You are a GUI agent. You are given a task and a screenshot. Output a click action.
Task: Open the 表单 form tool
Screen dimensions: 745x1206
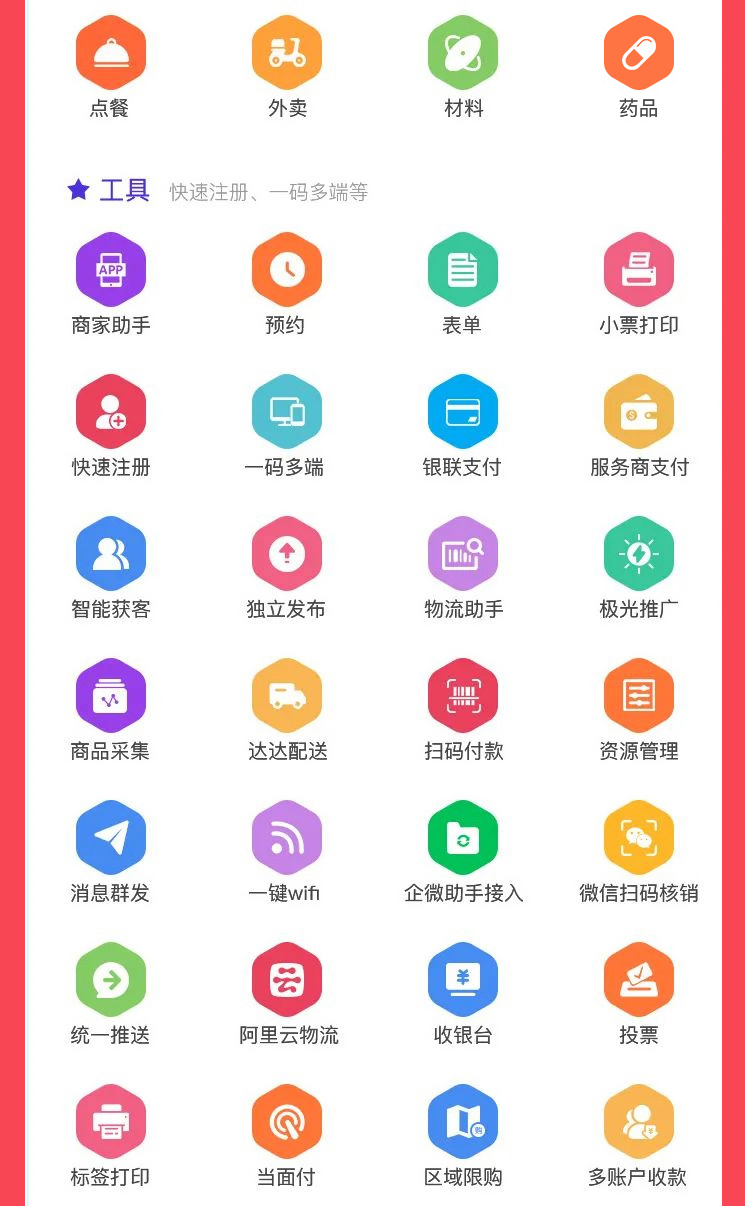tap(463, 270)
